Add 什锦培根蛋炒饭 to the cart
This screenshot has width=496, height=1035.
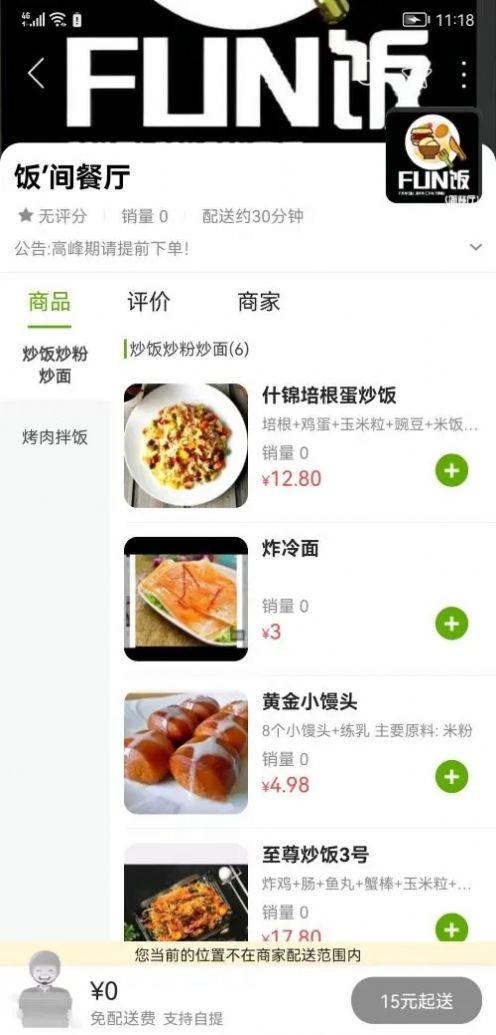coord(452,471)
